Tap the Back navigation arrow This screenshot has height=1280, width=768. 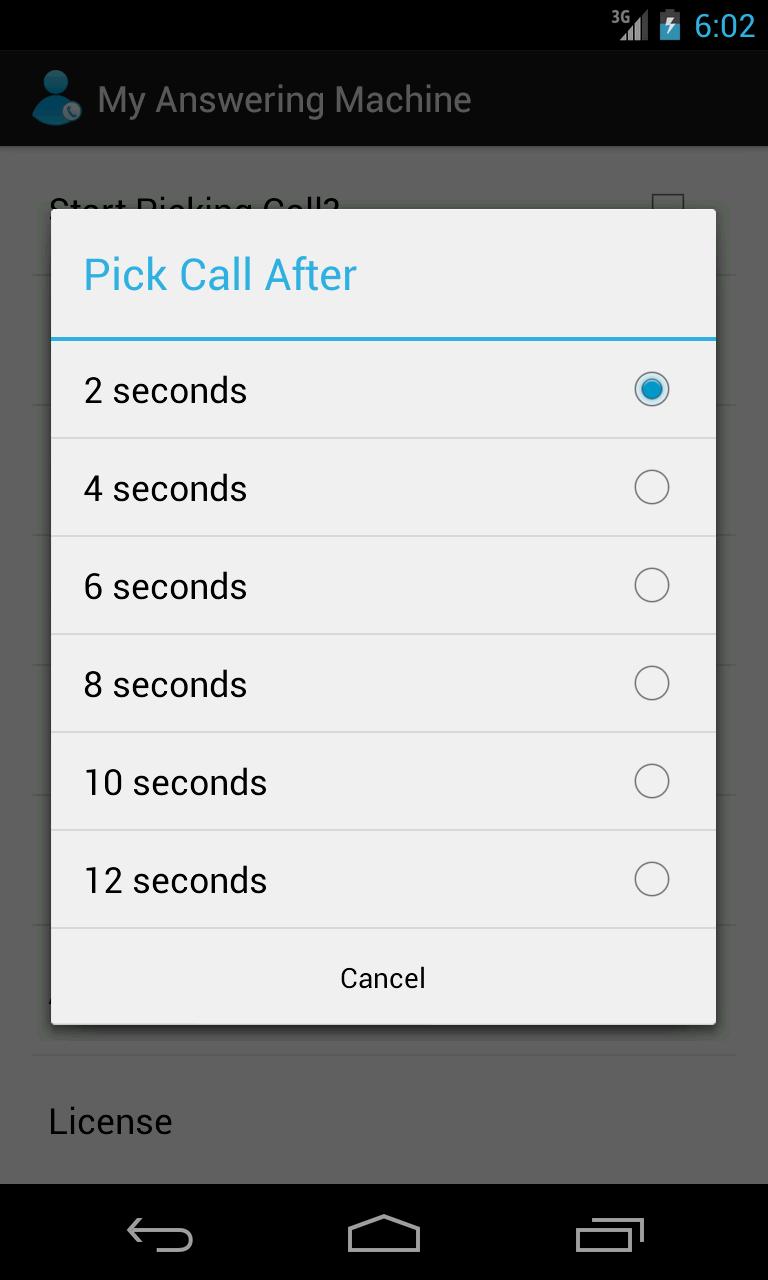[x=159, y=1235]
